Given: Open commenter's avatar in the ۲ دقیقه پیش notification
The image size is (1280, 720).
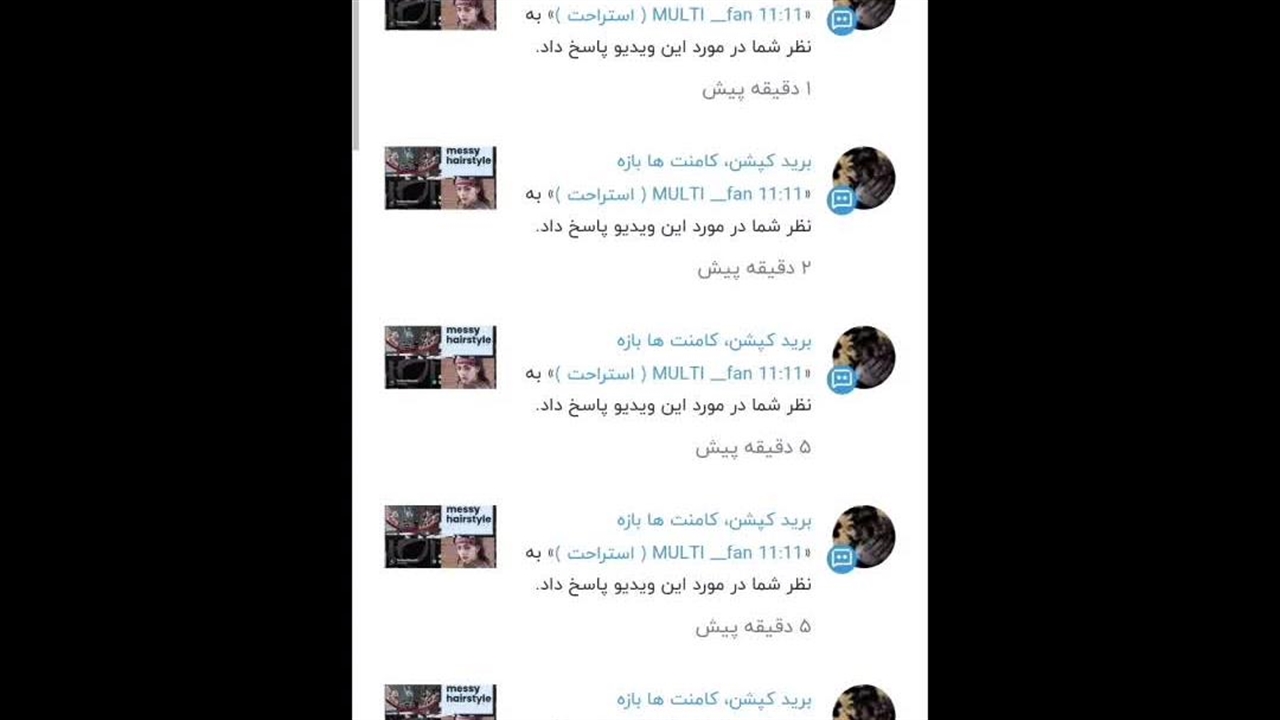Looking at the screenshot, I should pos(863,178).
